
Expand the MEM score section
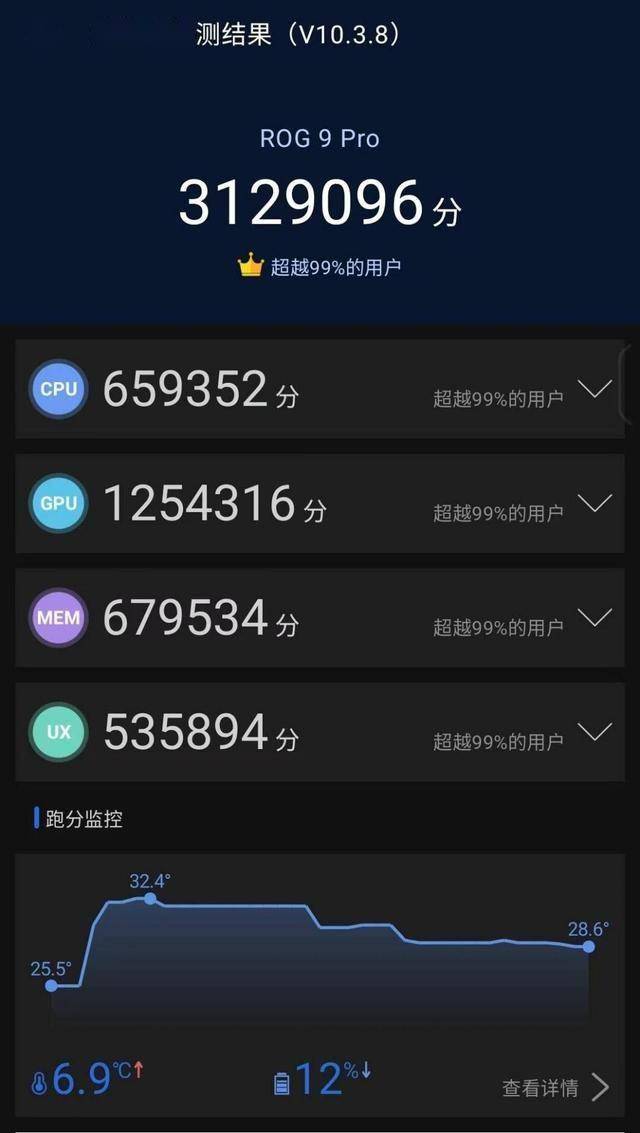click(x=595, y=617)
